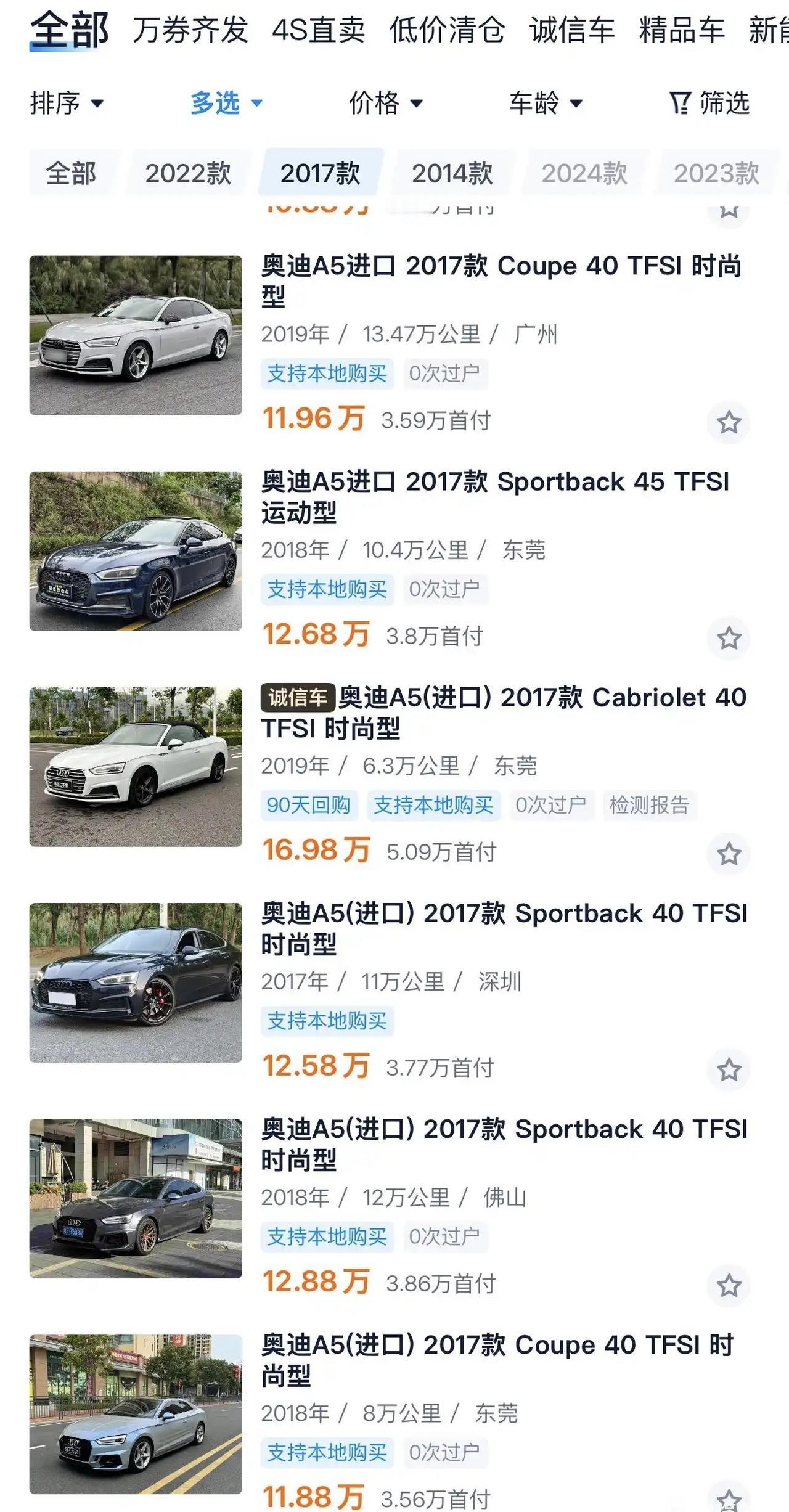Favorite the 12.68万 Sportback 45 TFSI listing

(x=729, y=638)
